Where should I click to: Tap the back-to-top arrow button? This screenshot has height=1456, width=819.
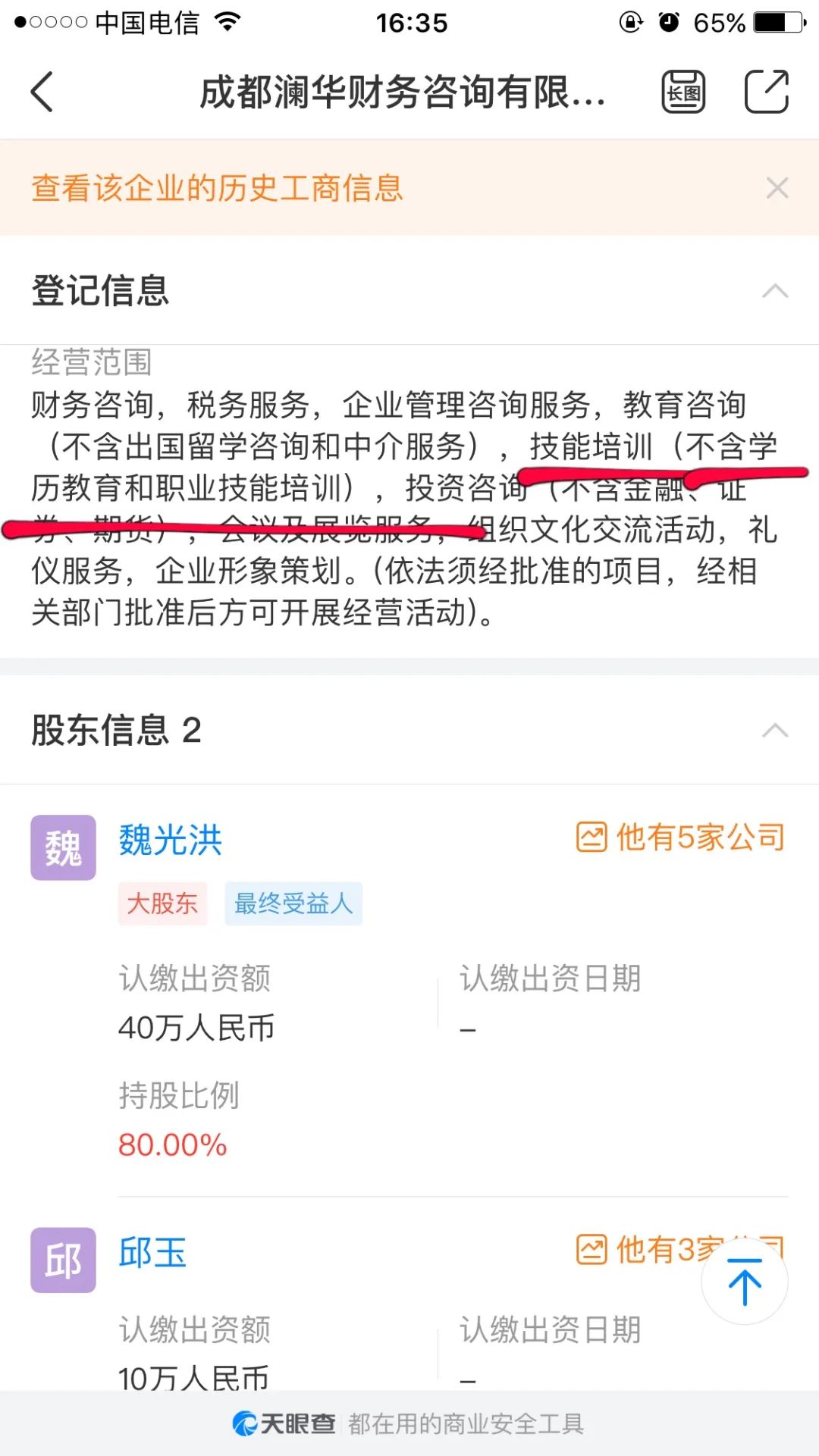click(x=745, y=1282)
